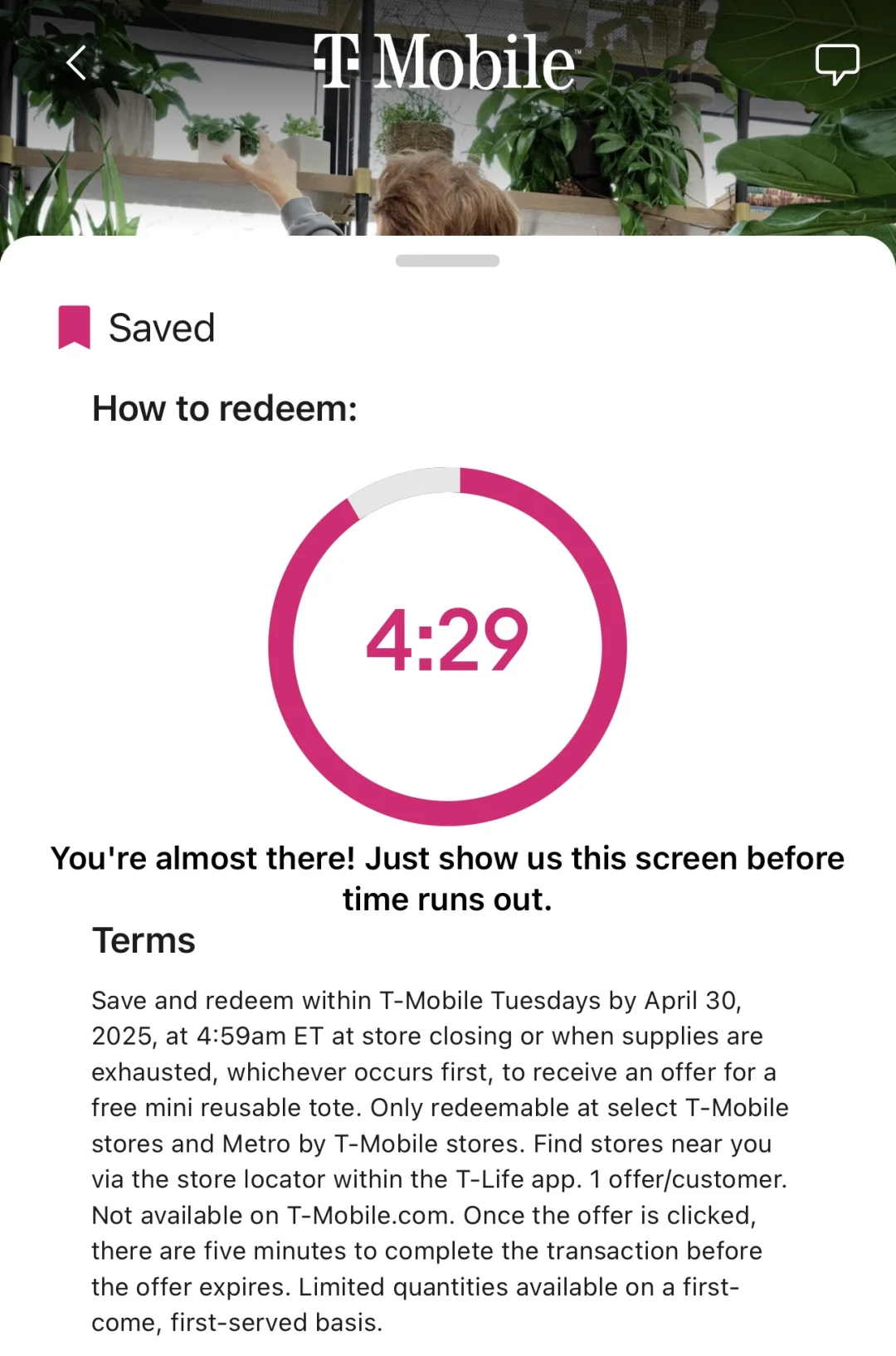This screenshot has height=1356, width=896.
Task: Tap the sheet drag handle
Action: click(447, 261)
